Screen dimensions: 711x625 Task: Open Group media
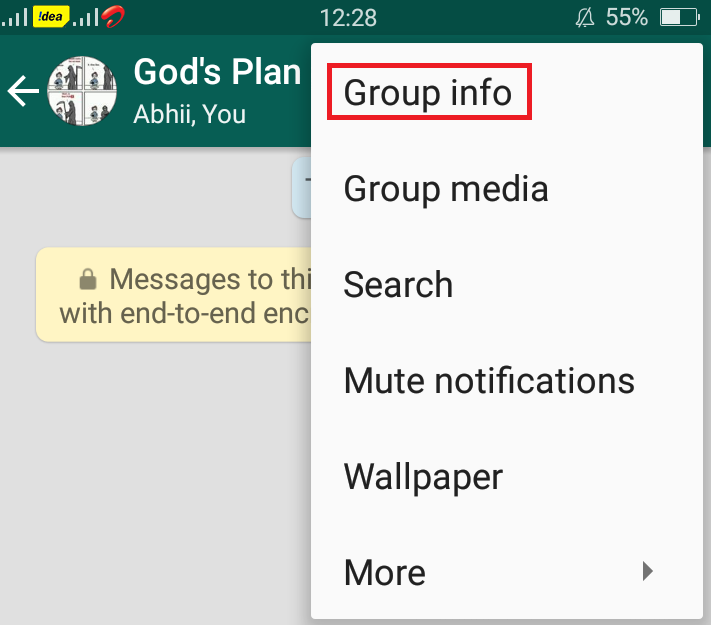(x=446, y=189)
